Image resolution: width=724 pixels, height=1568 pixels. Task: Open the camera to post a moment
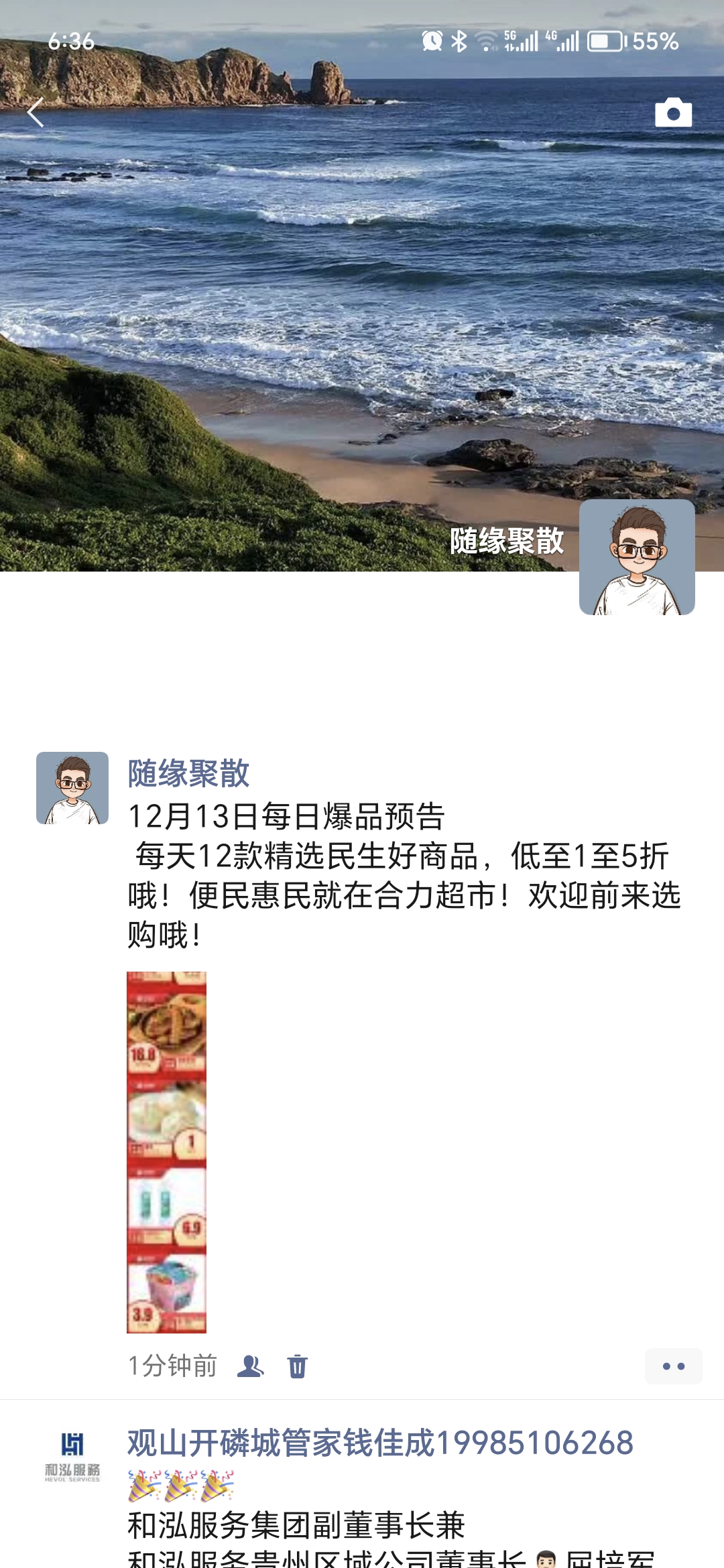coord(673,113)
